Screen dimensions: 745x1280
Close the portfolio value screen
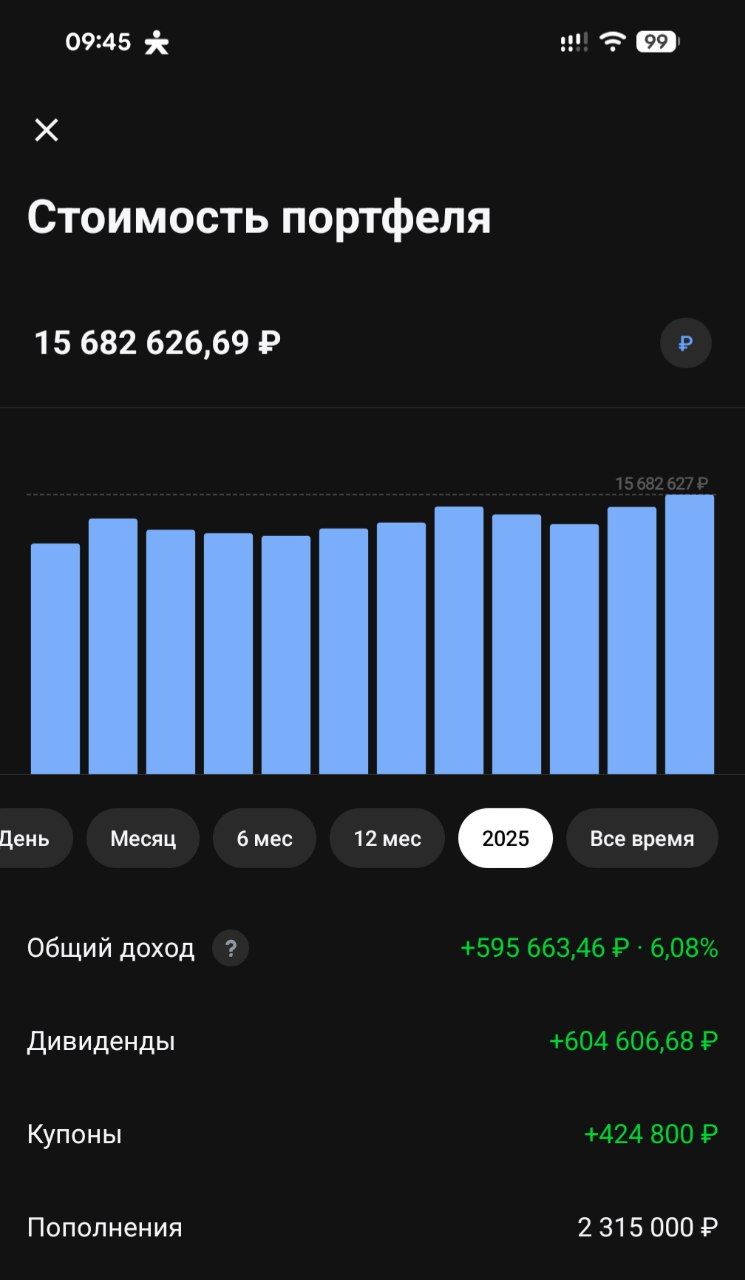click(46, 130)
